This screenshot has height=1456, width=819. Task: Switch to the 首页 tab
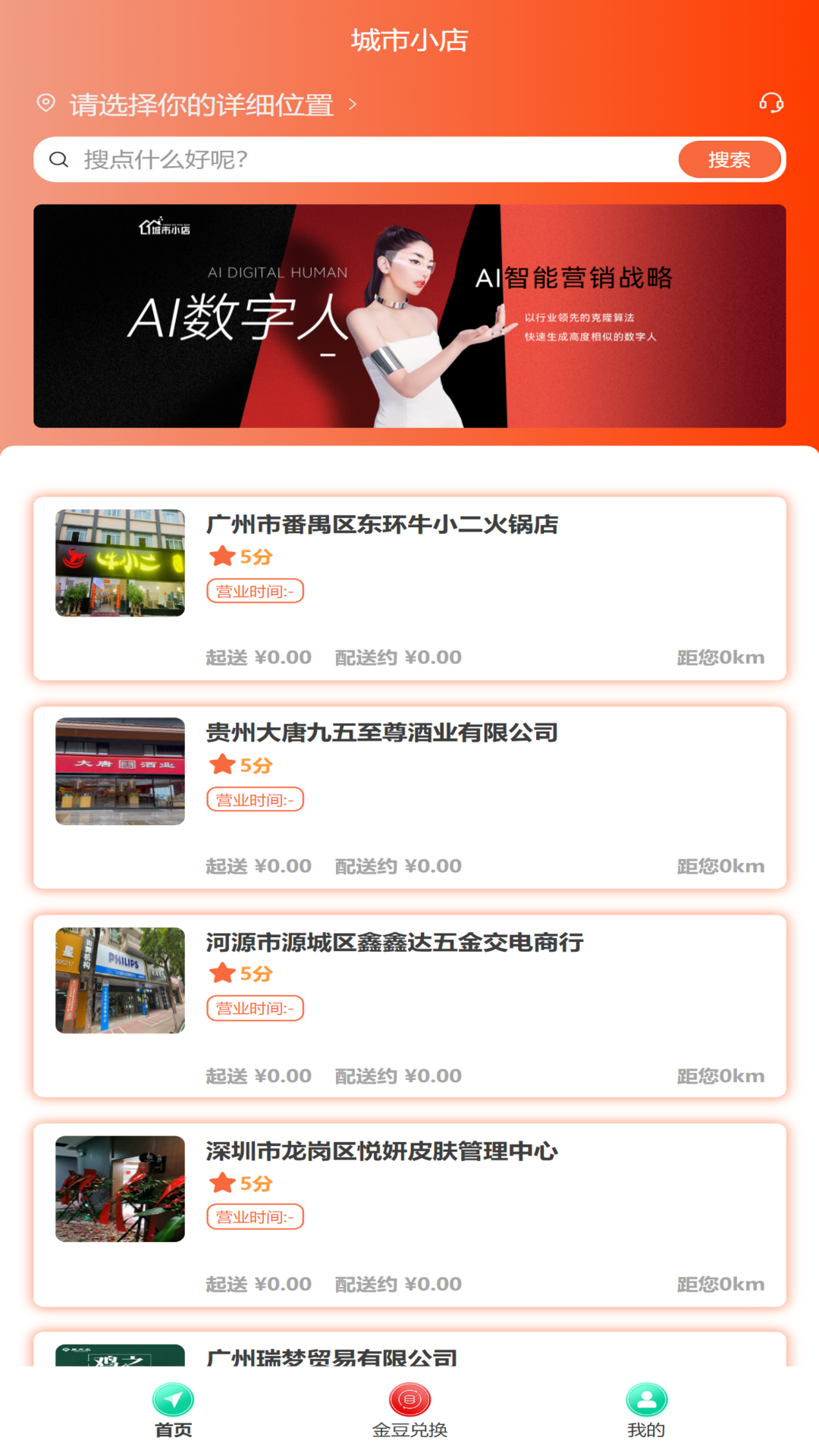(173, 1411)
